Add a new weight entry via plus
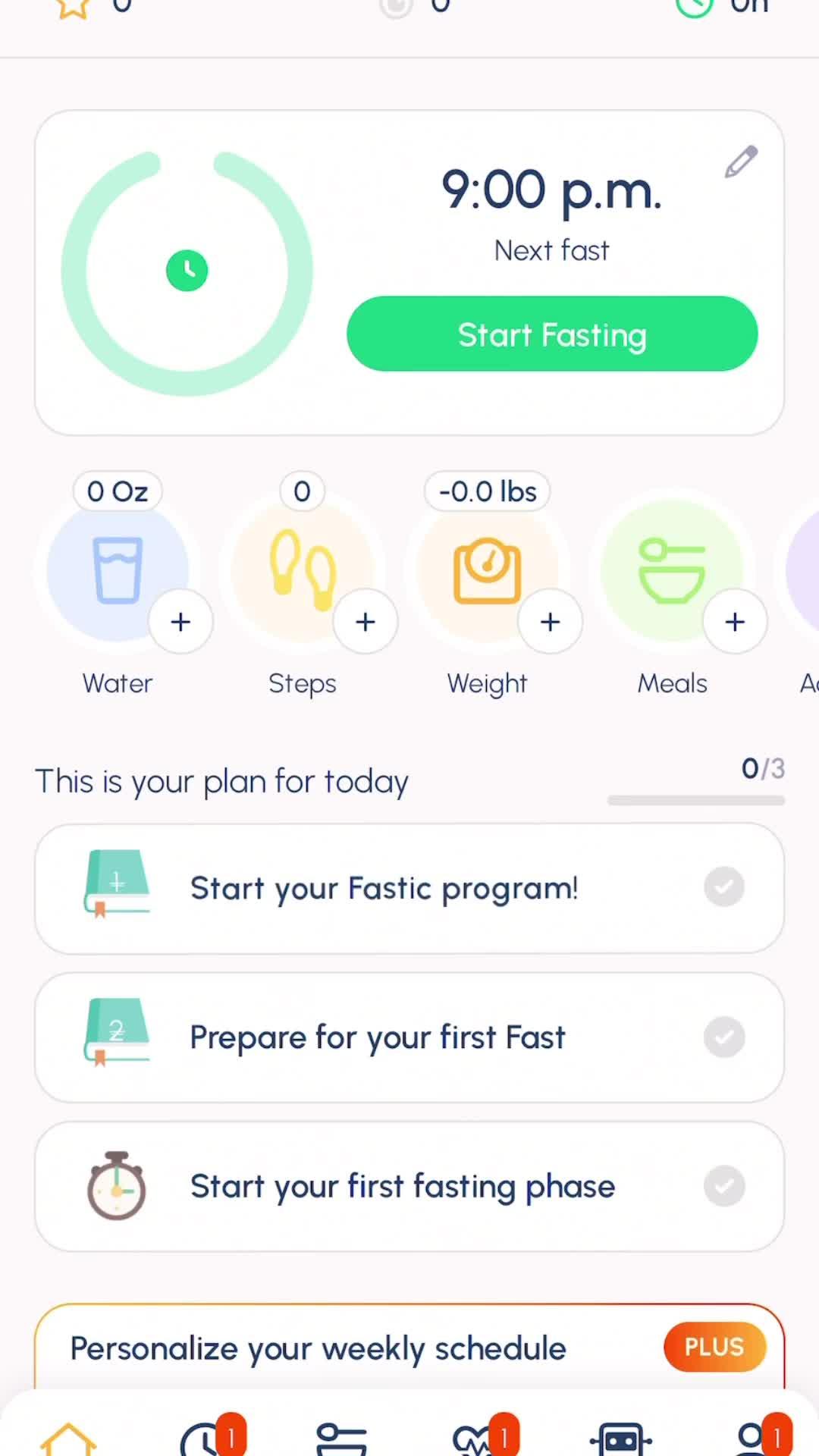The image size is (819, 1456). click(550, 621)
